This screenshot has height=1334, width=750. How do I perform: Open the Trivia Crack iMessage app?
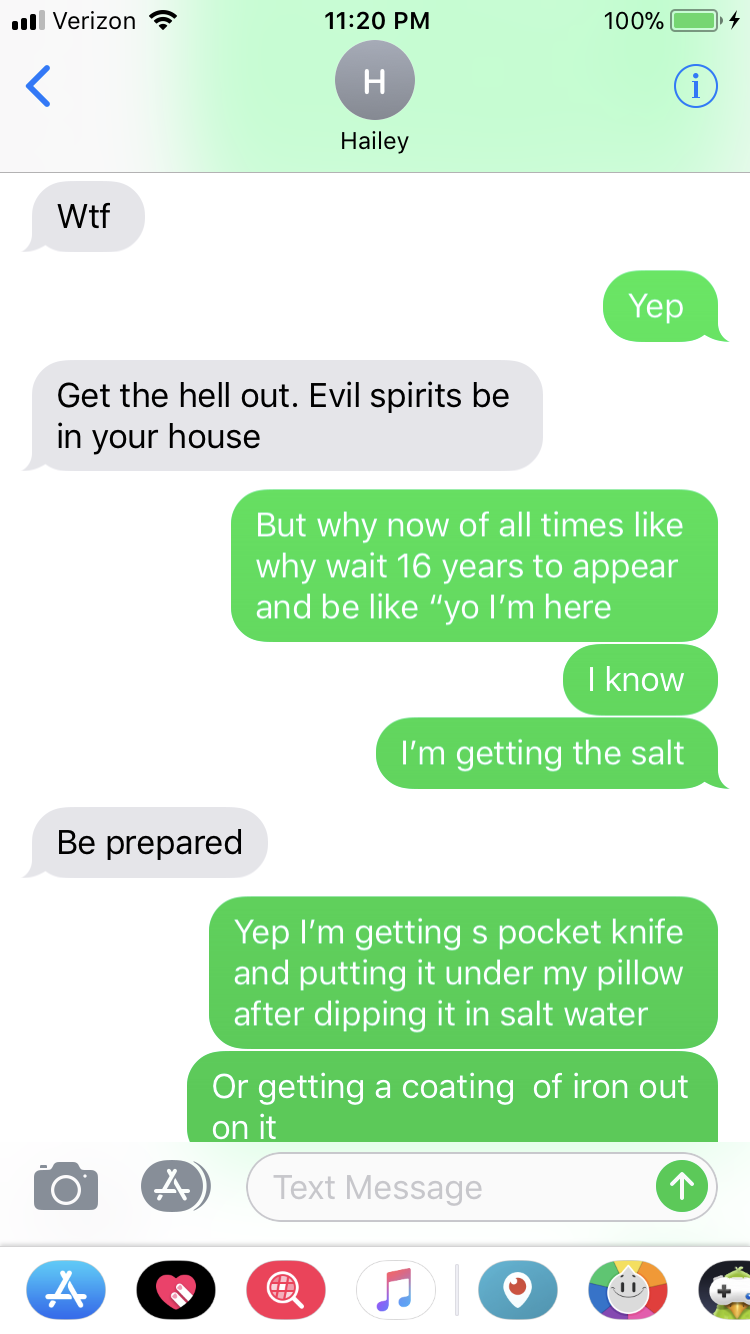pyautogui.click(x=627, y=1289)
